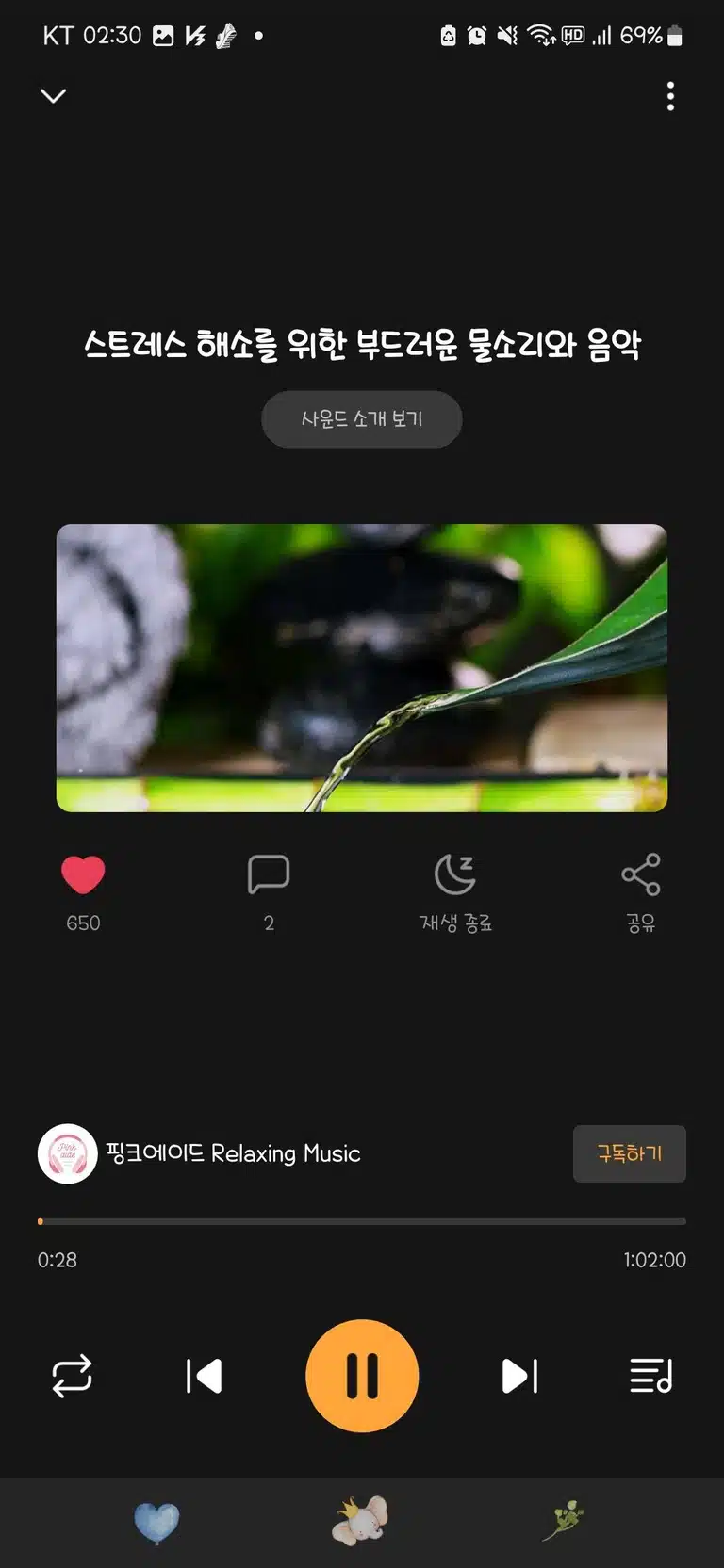Open the playlist queue icon

[x=651, y=1376]
